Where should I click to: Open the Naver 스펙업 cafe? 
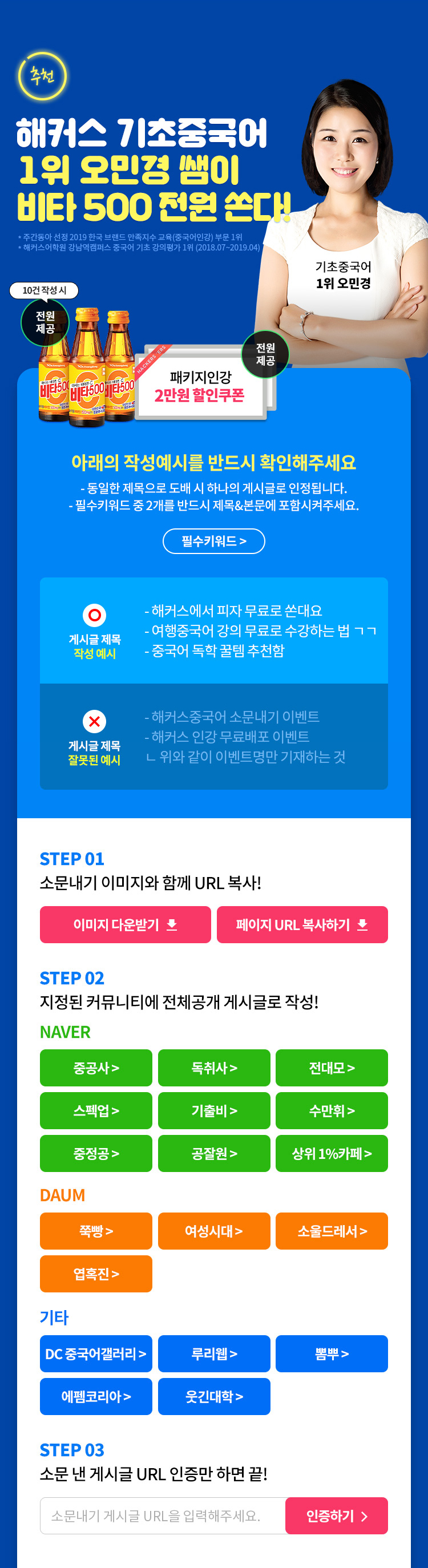(x=96, y=1110)
